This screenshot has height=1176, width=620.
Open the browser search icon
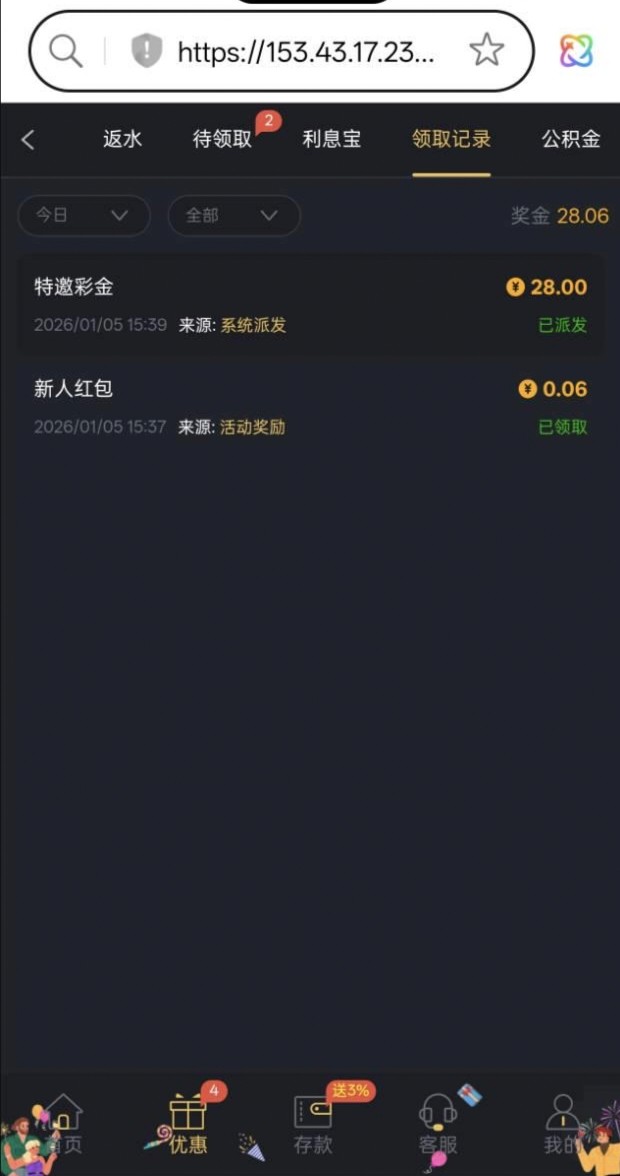click(x=66, y=51)
